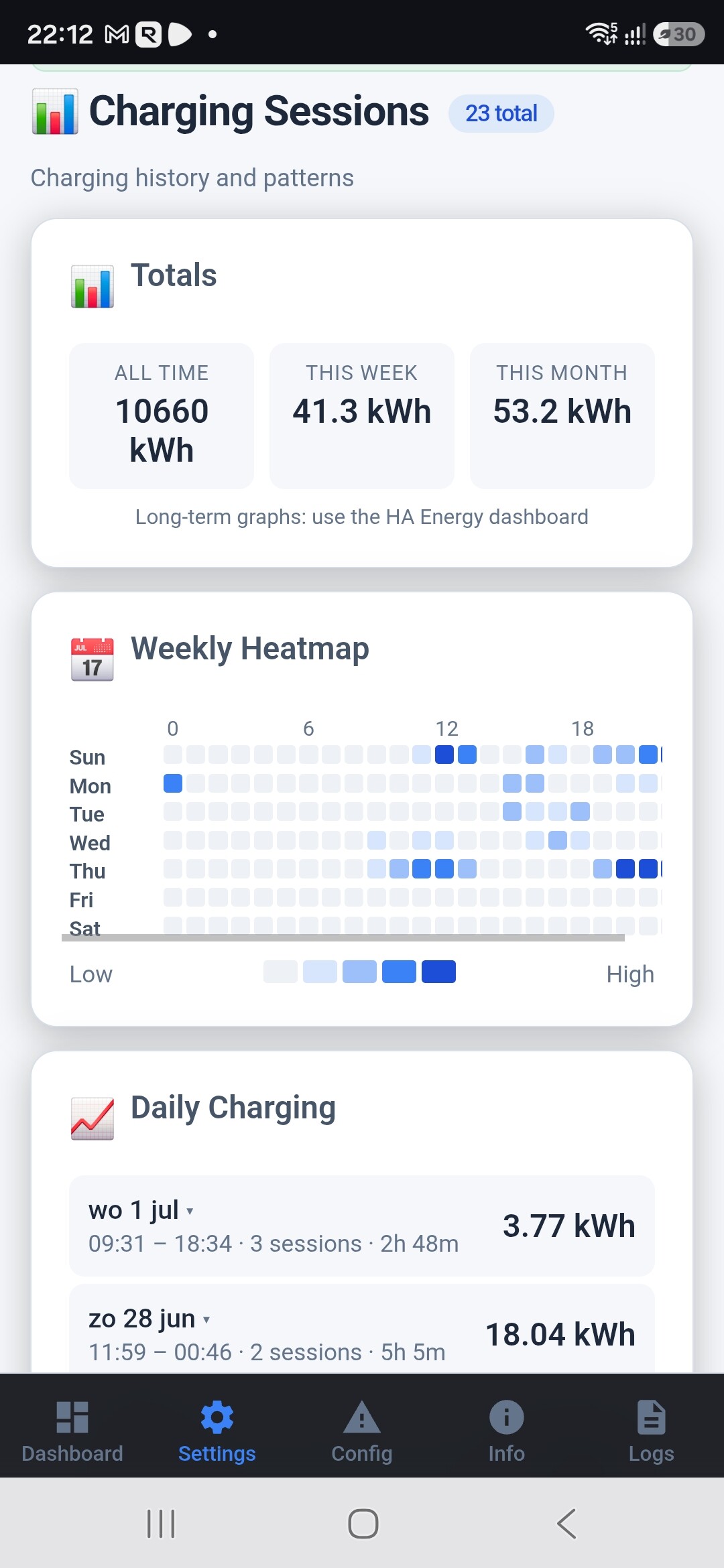Expand the wo 1 jul charging entry

coord(362,1226)
